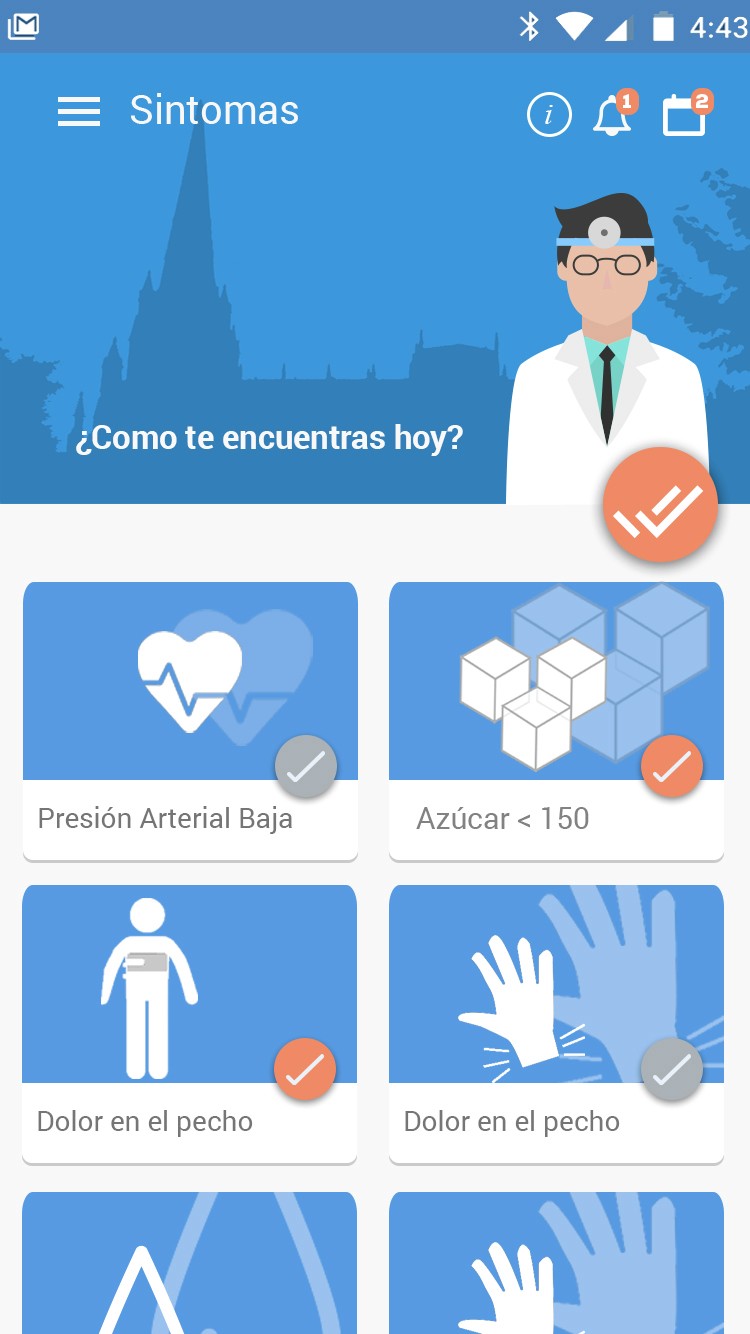
Task: Open the hamburger navigation menu
Action: pos(79,111)
